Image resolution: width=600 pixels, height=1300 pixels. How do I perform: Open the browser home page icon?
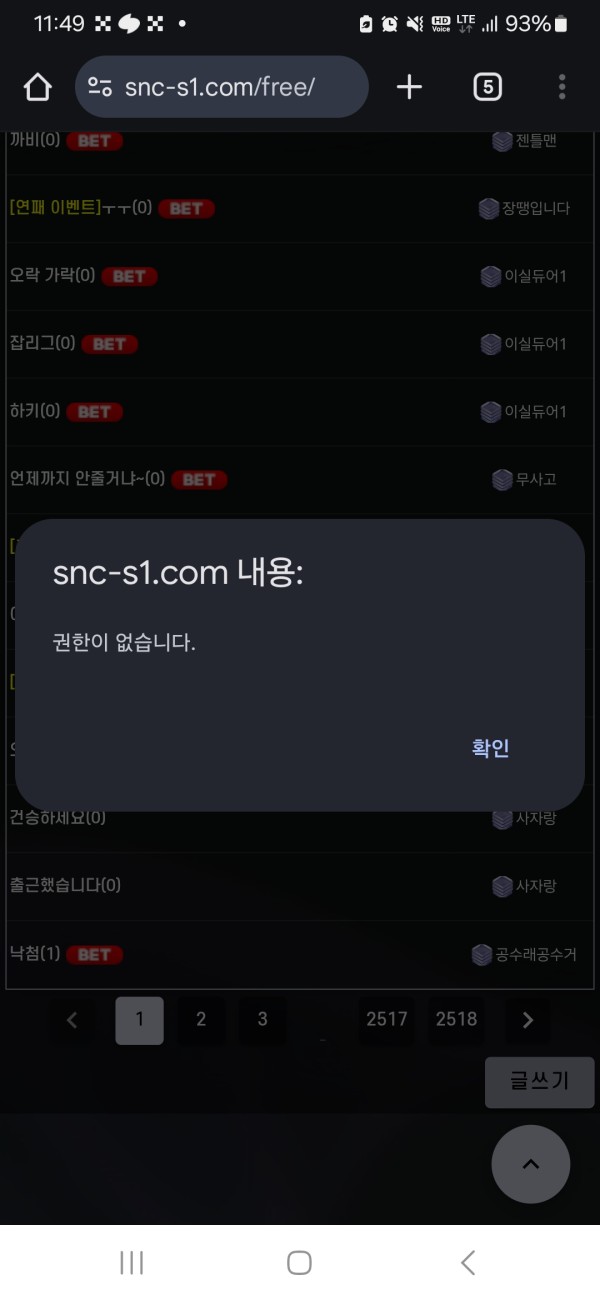pos(38,87)
